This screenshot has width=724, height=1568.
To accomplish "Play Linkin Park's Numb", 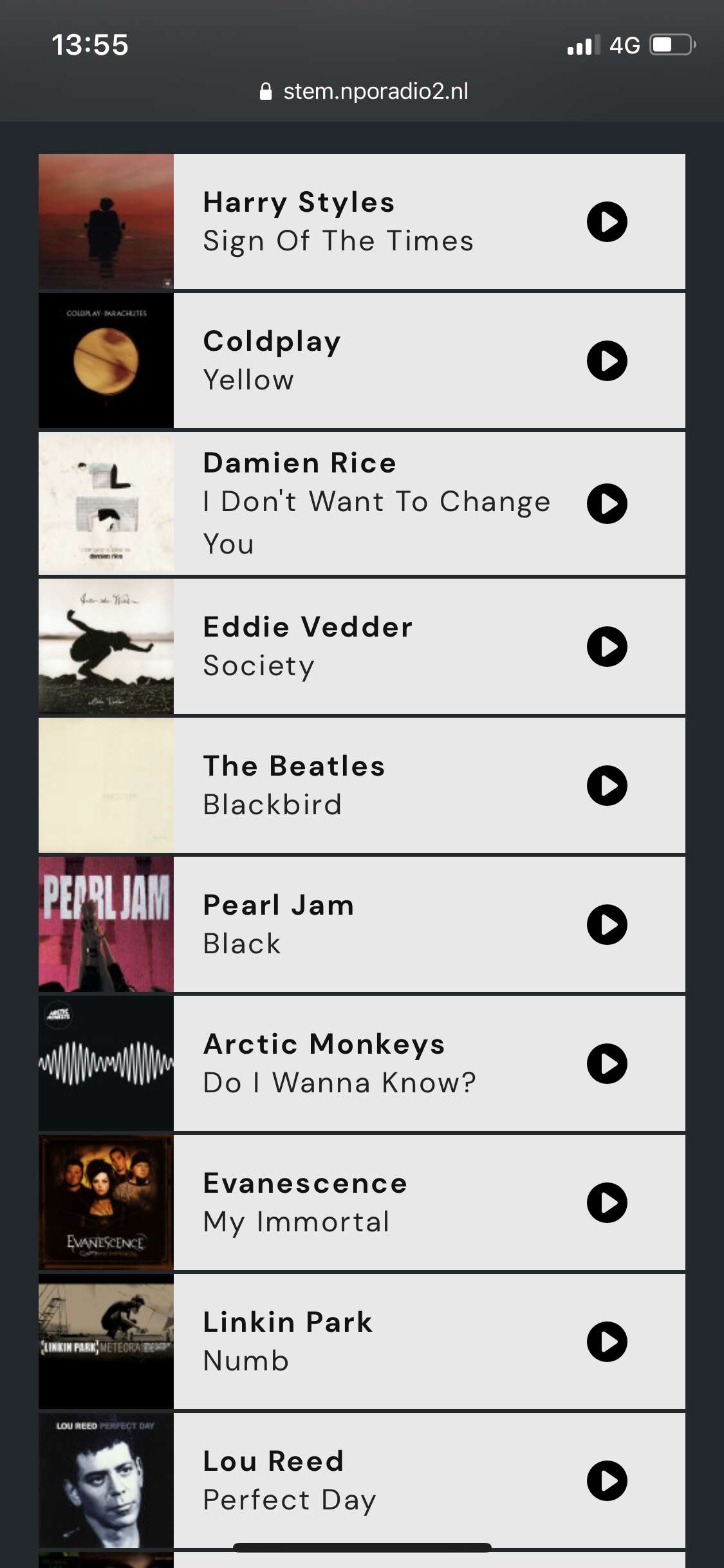I will 607,1341.
